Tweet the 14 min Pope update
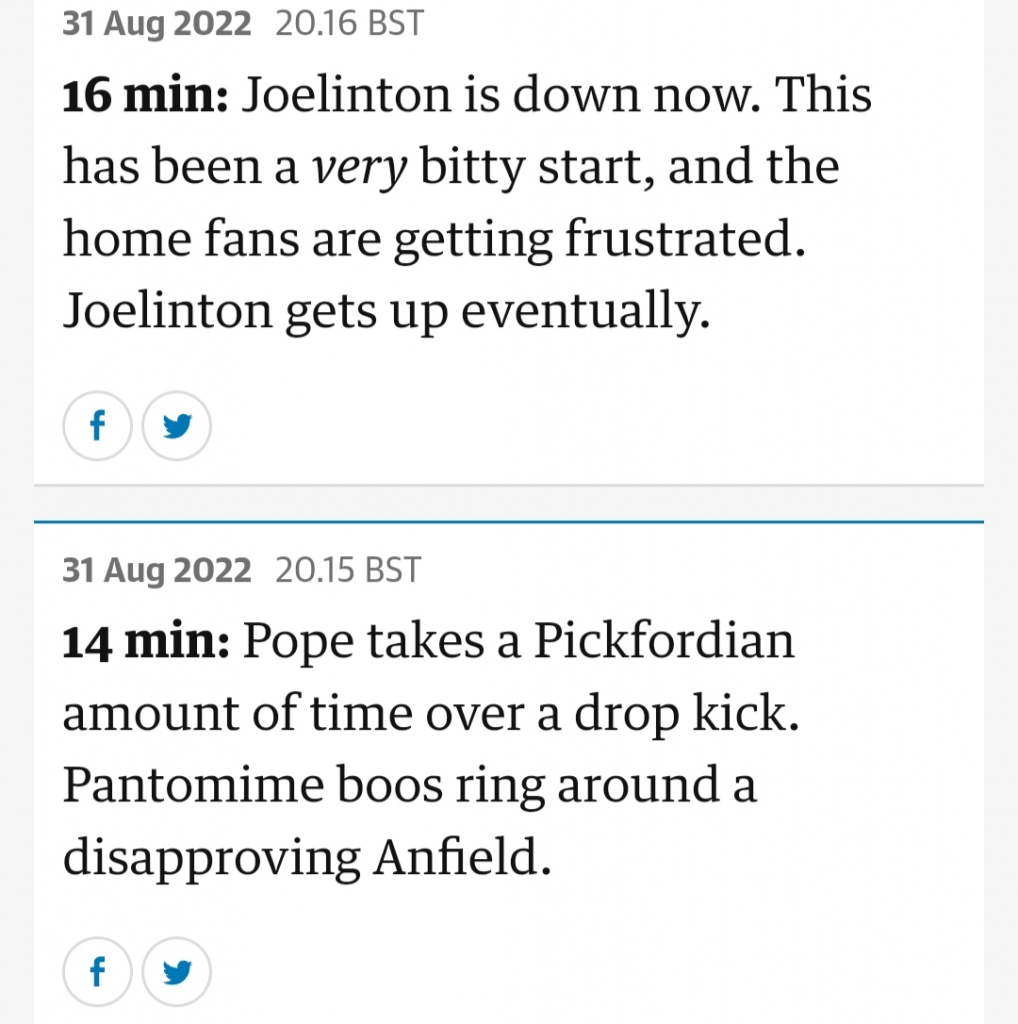 (x=176, y=972)
